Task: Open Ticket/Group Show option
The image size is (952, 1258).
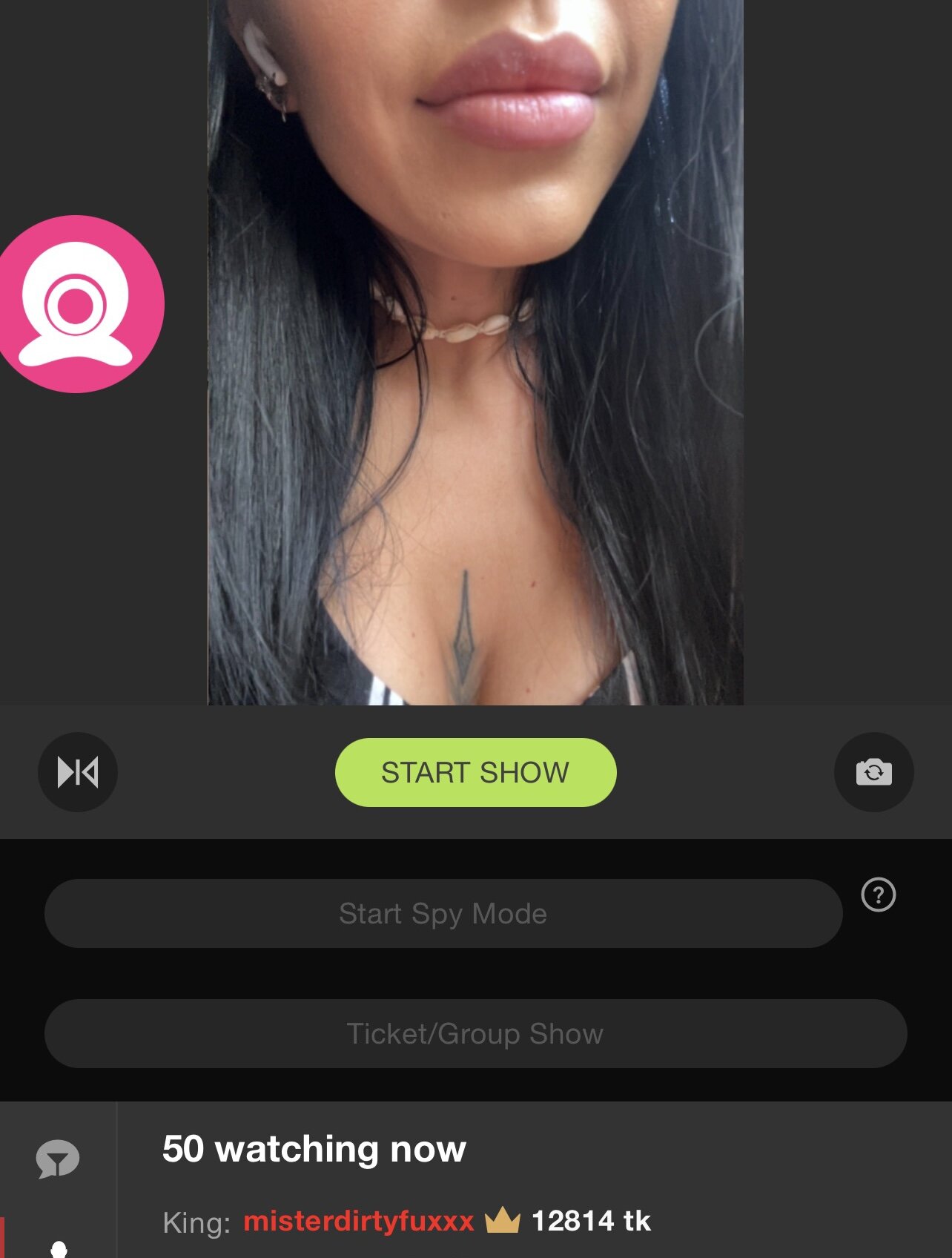Action: pyautogui.click(x=475, y=1033)
